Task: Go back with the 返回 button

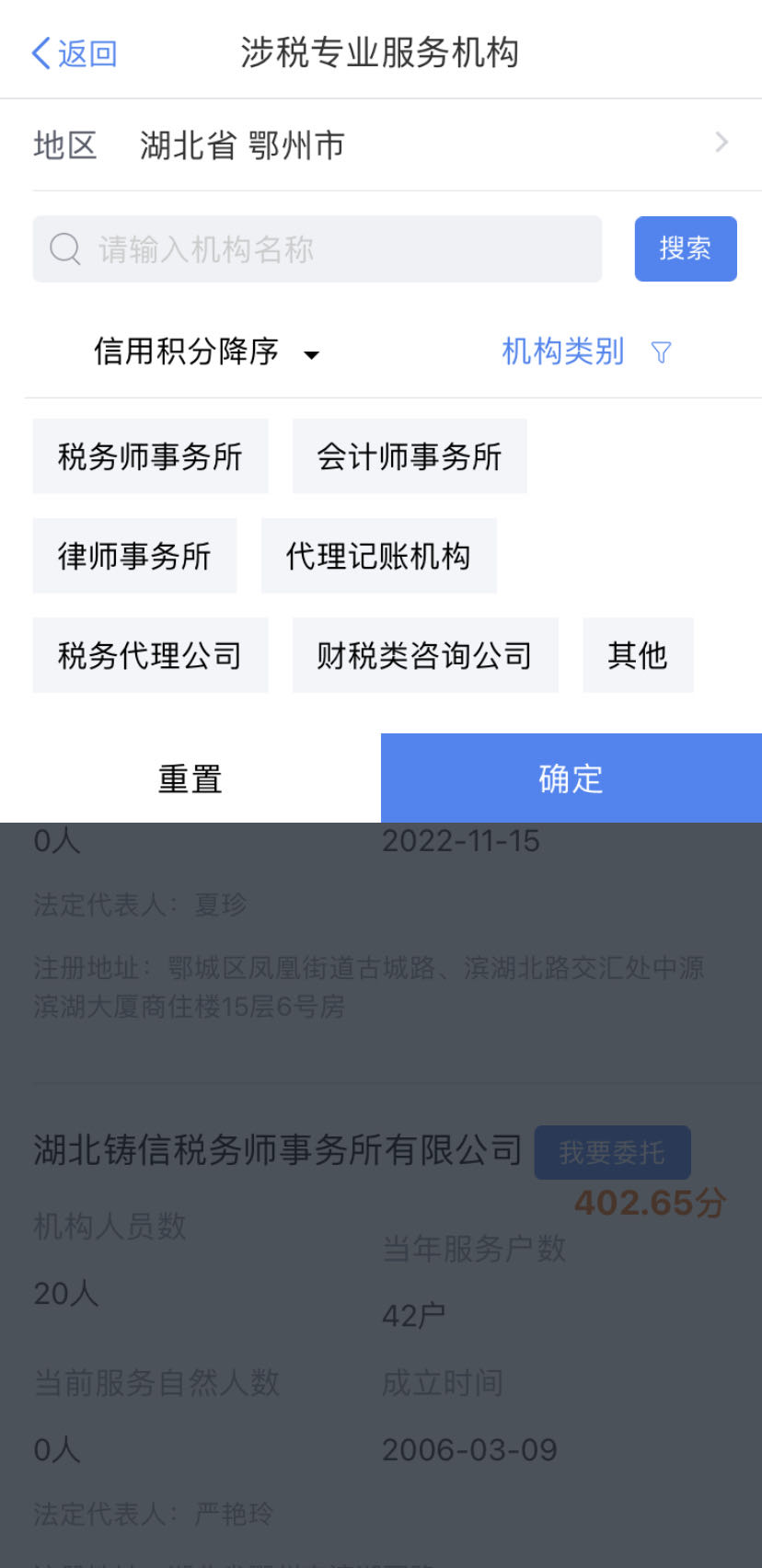Action: [x=74, y=53]
